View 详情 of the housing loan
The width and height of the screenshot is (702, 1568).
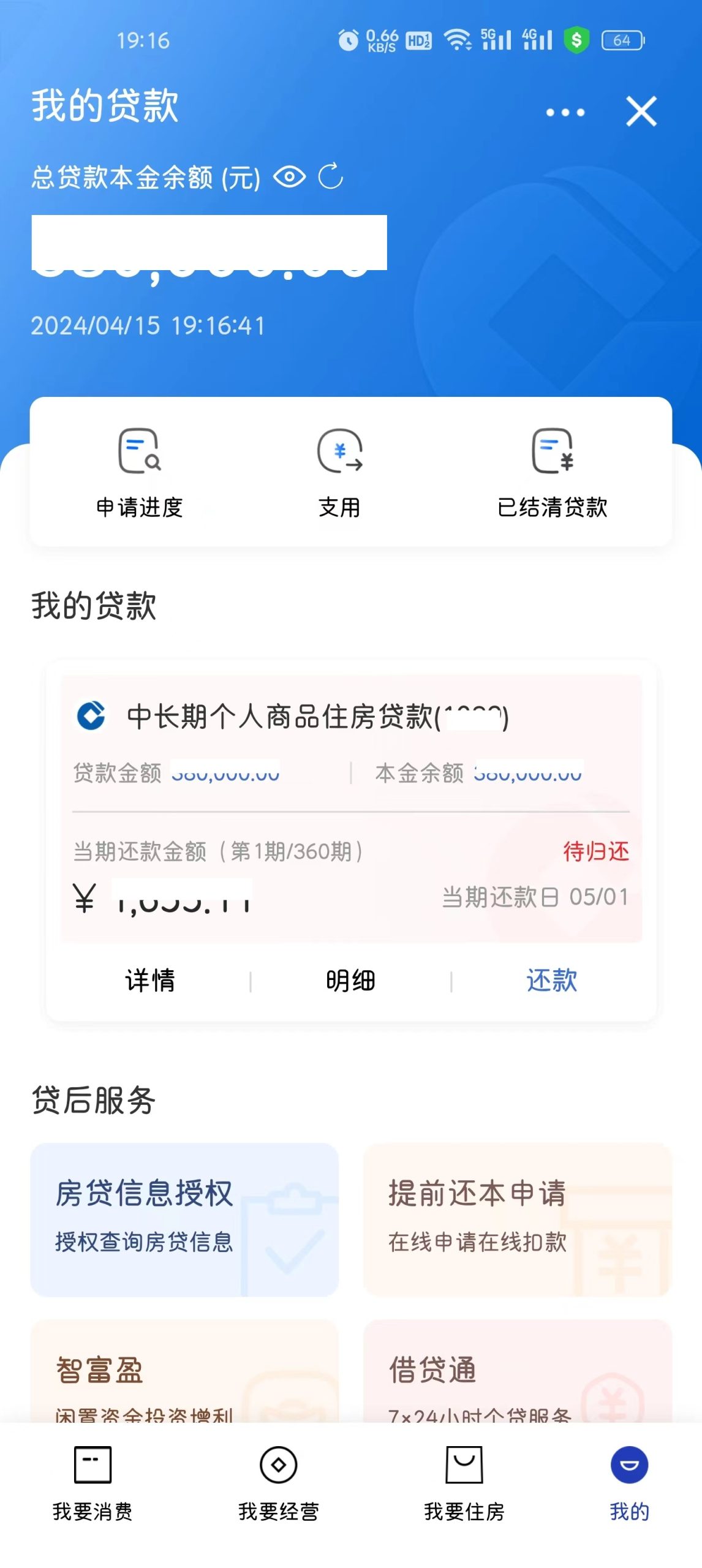(x=150, y=980)
